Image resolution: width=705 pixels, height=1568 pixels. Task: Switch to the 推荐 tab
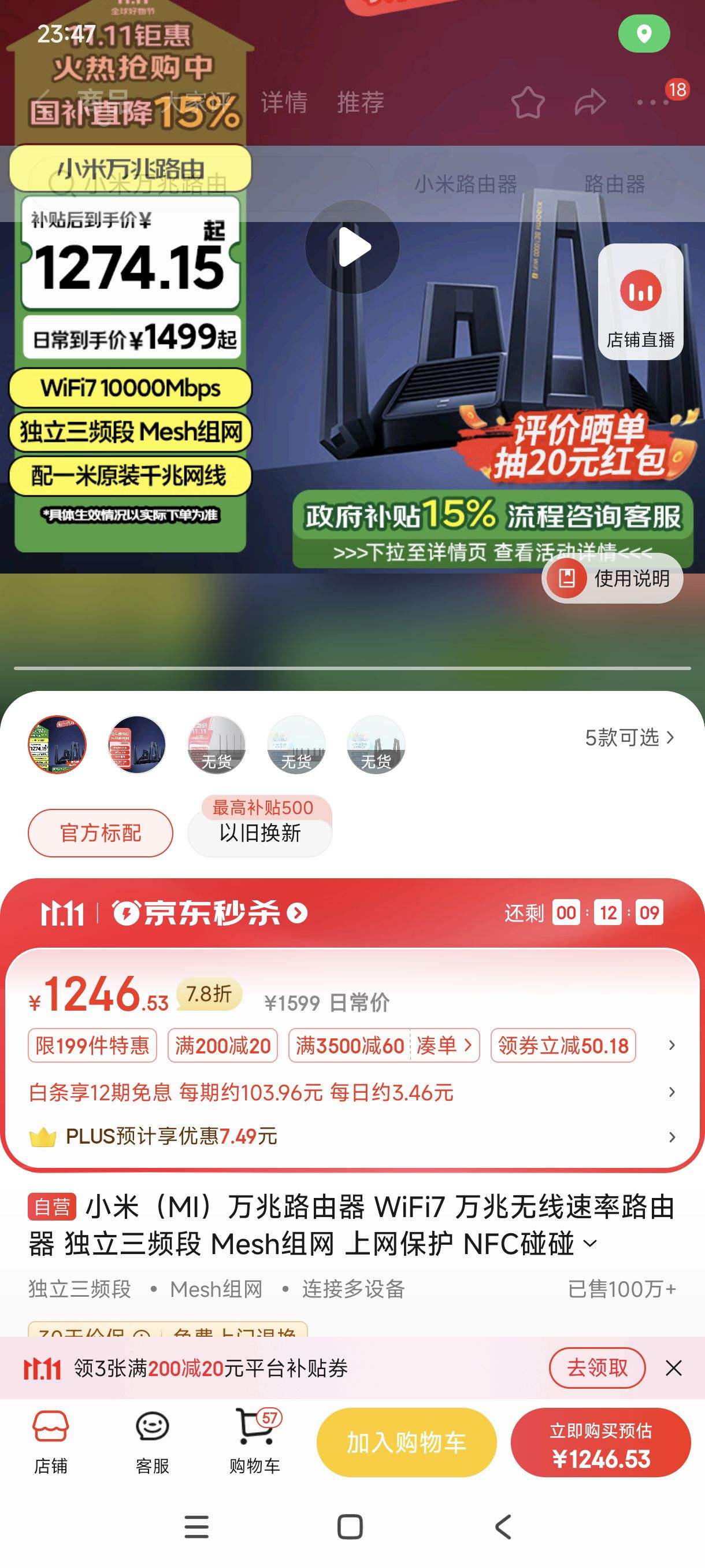tap(360, 103)
